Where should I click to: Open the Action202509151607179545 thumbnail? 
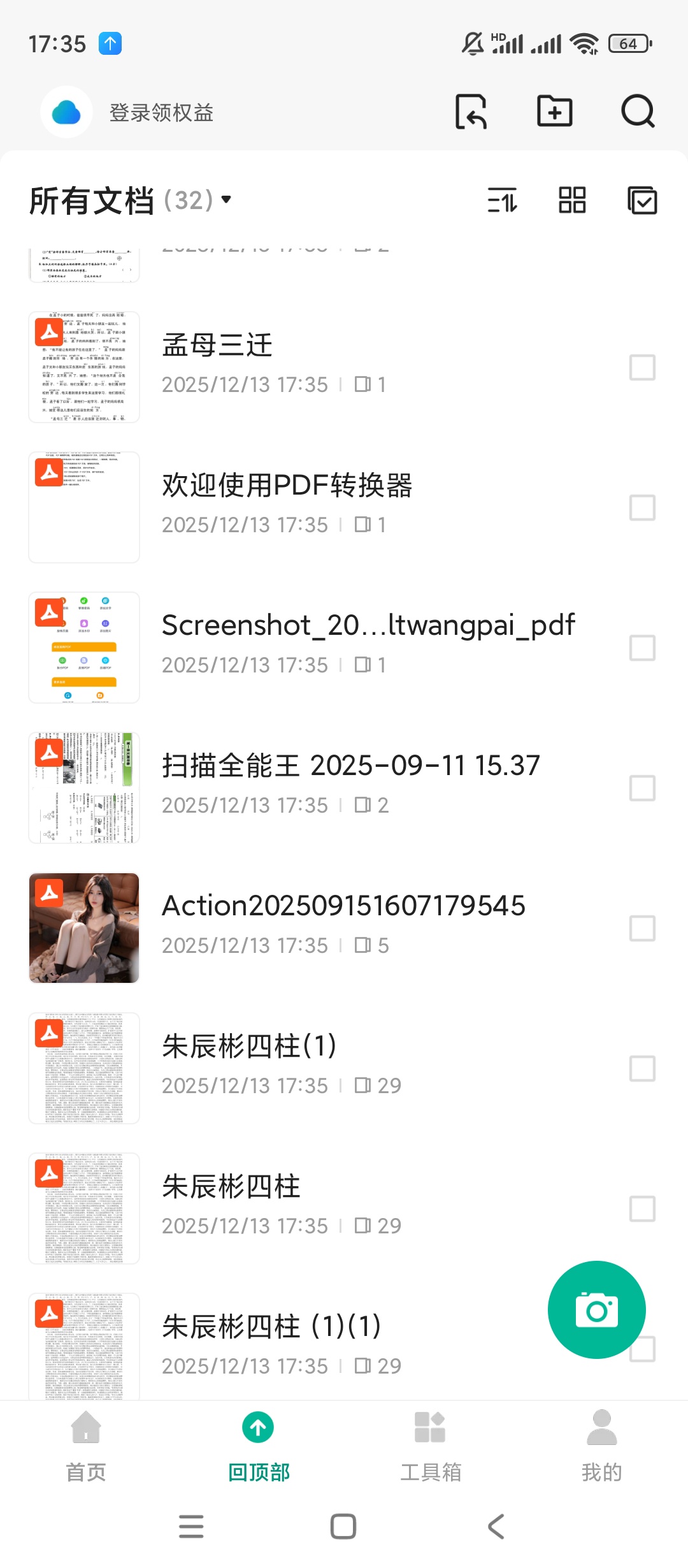click(x=83, y=927)
